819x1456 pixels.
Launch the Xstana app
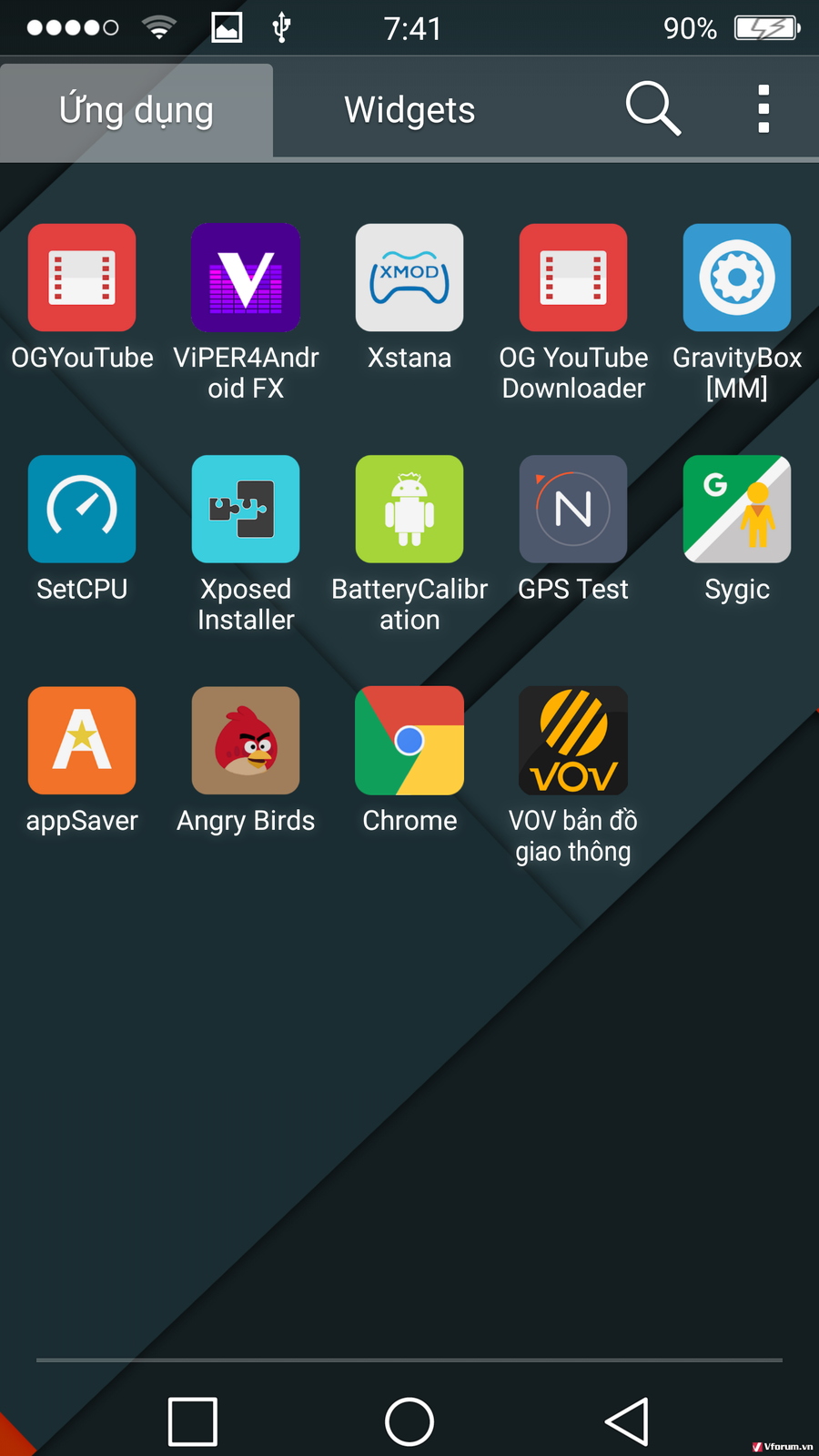[409, 278]
